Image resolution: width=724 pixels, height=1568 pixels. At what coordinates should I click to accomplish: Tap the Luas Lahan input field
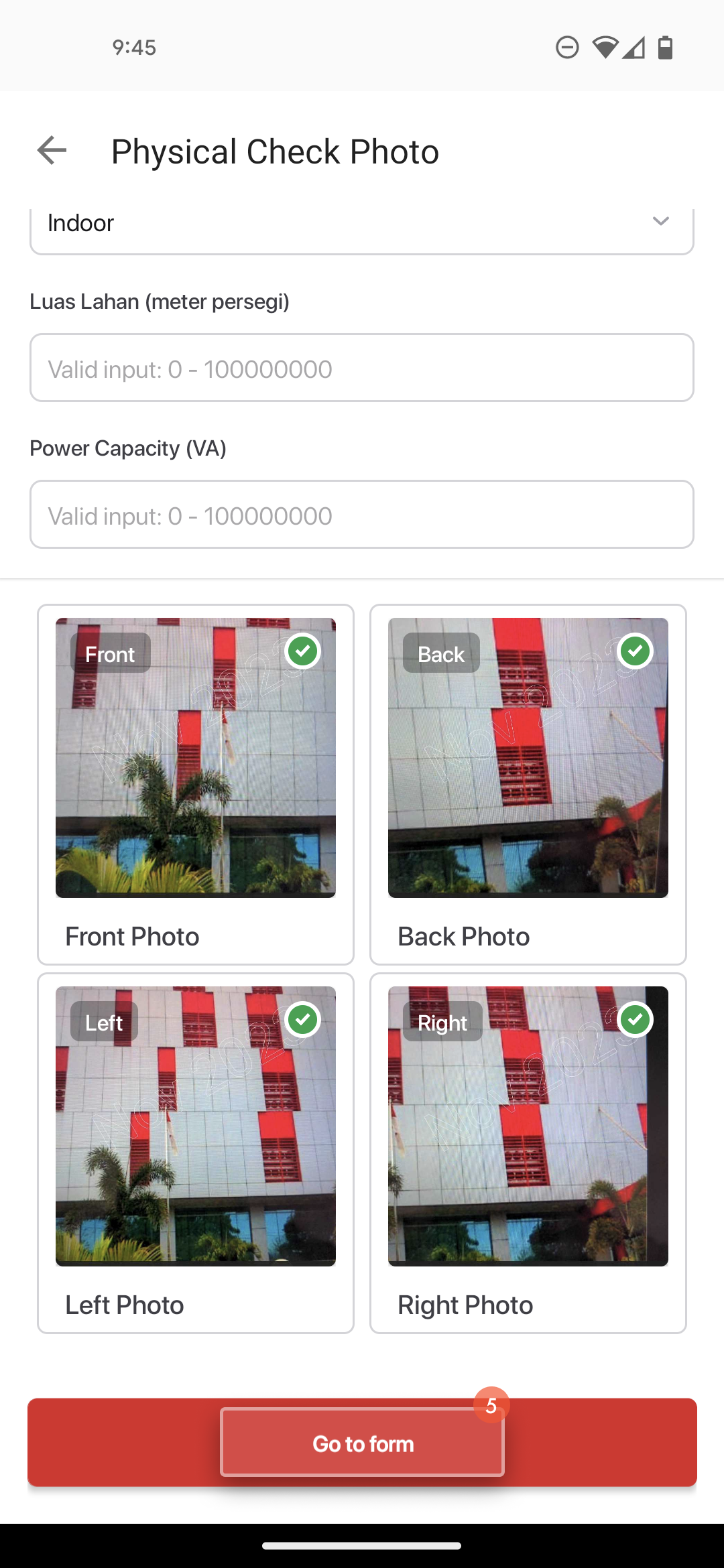tap(362, 368)
